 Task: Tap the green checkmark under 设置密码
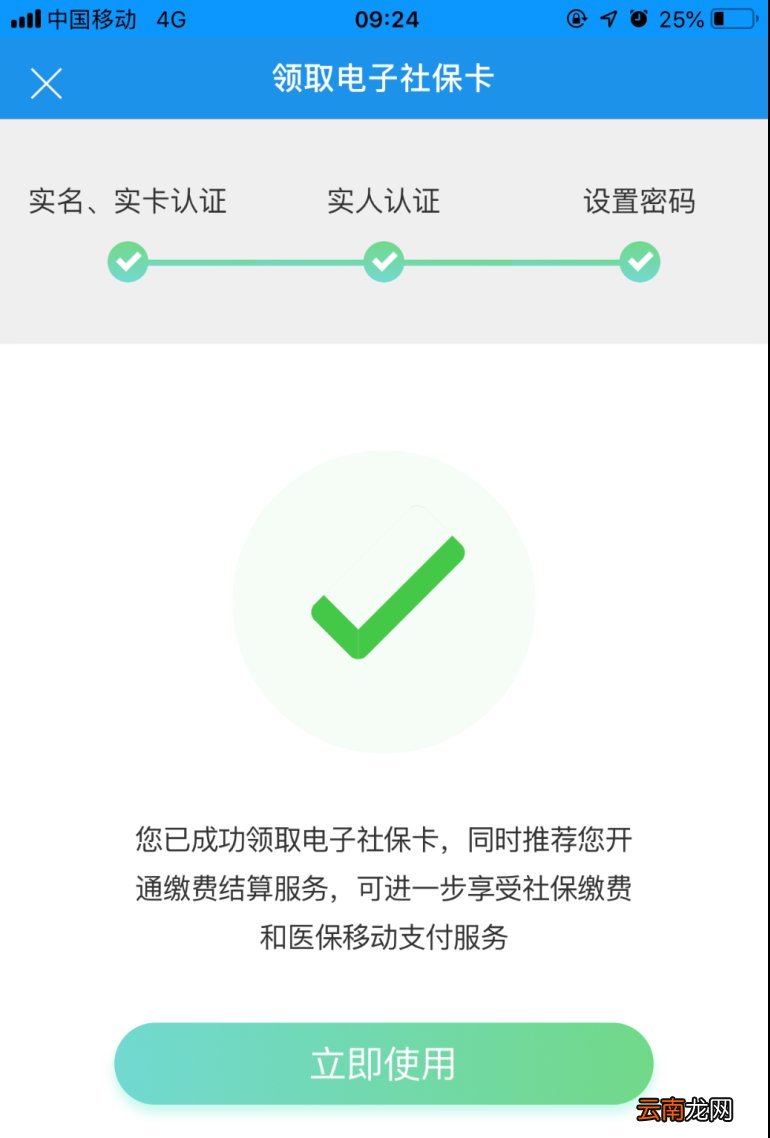click(639, 263)
